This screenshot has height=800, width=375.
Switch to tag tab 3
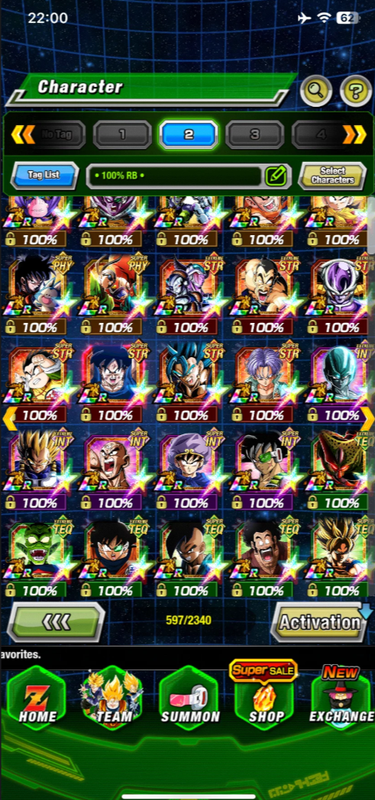[255, 134]
